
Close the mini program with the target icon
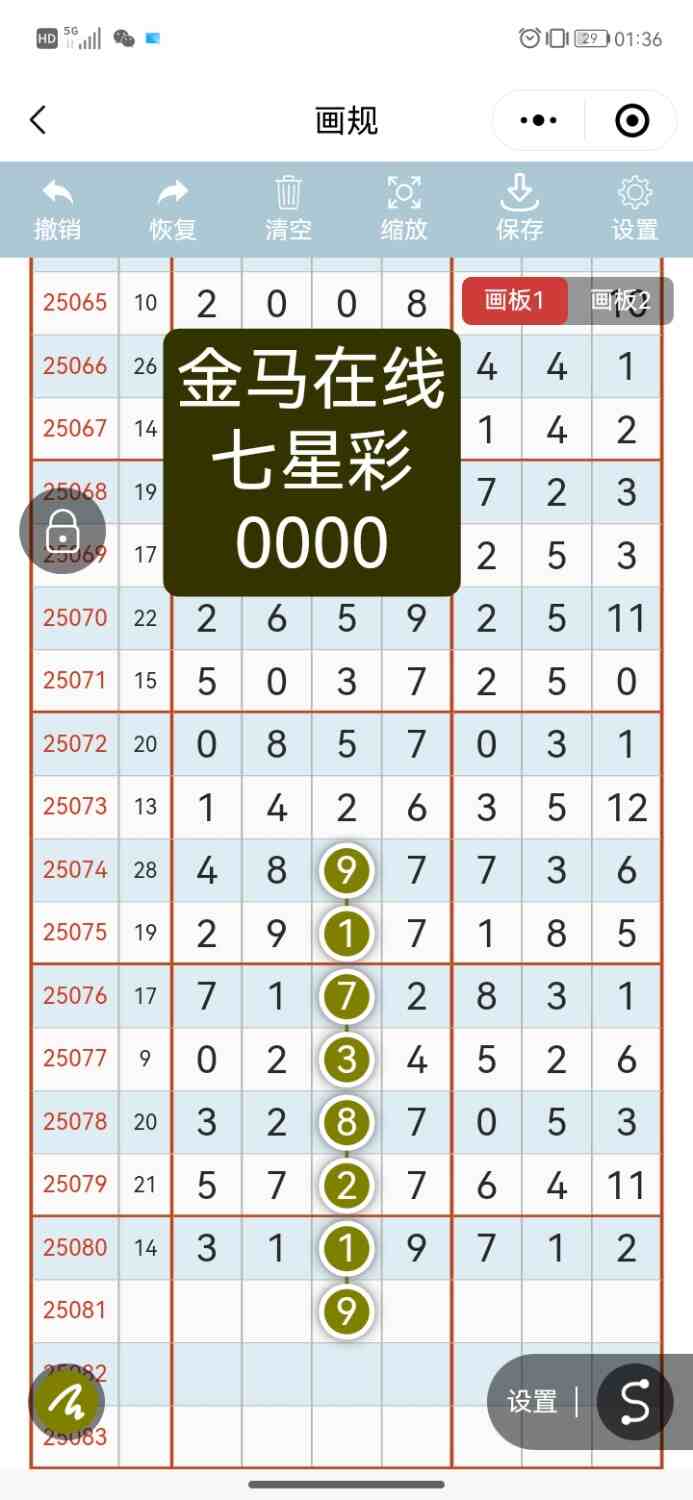point(632,121)
